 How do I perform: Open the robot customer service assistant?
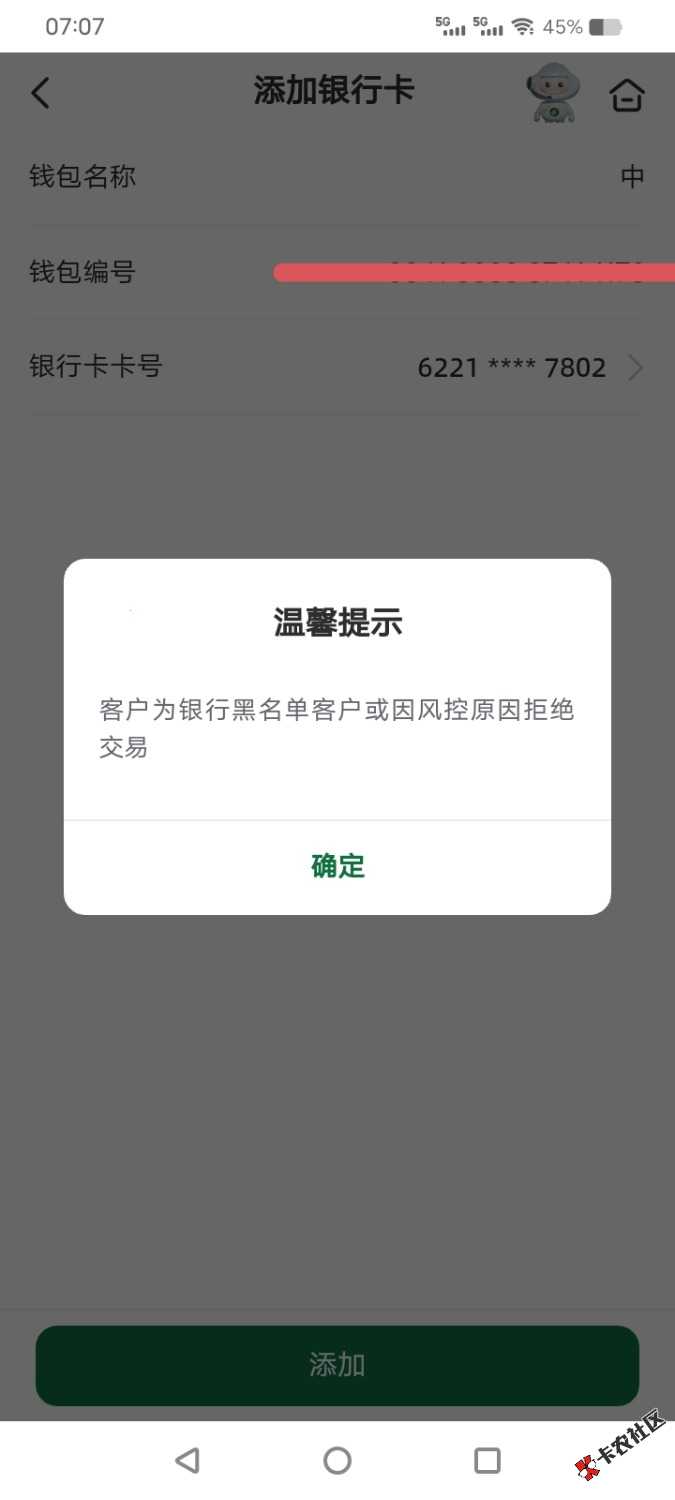(553, 94)
